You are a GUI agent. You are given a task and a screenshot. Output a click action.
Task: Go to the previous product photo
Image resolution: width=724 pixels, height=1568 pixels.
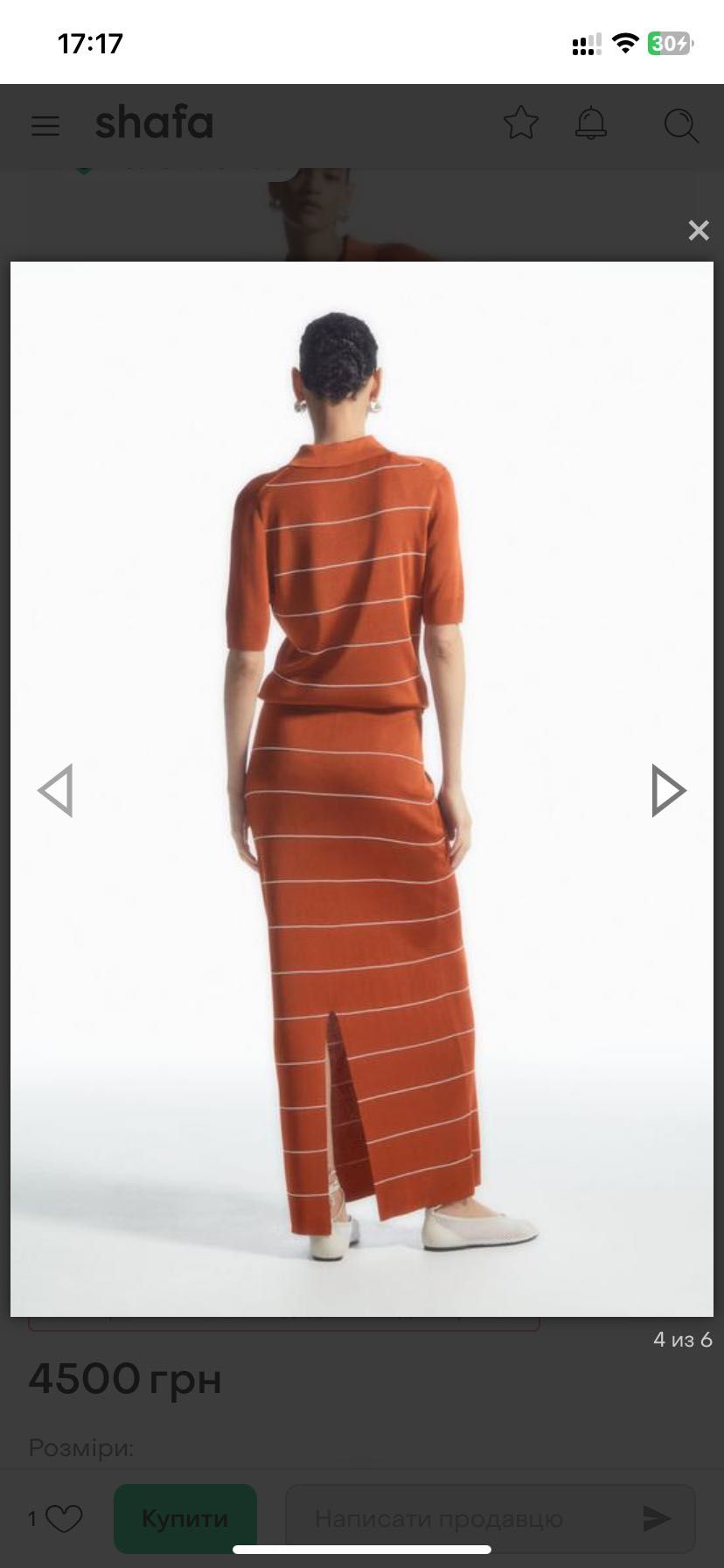click(x=56, y=790)
